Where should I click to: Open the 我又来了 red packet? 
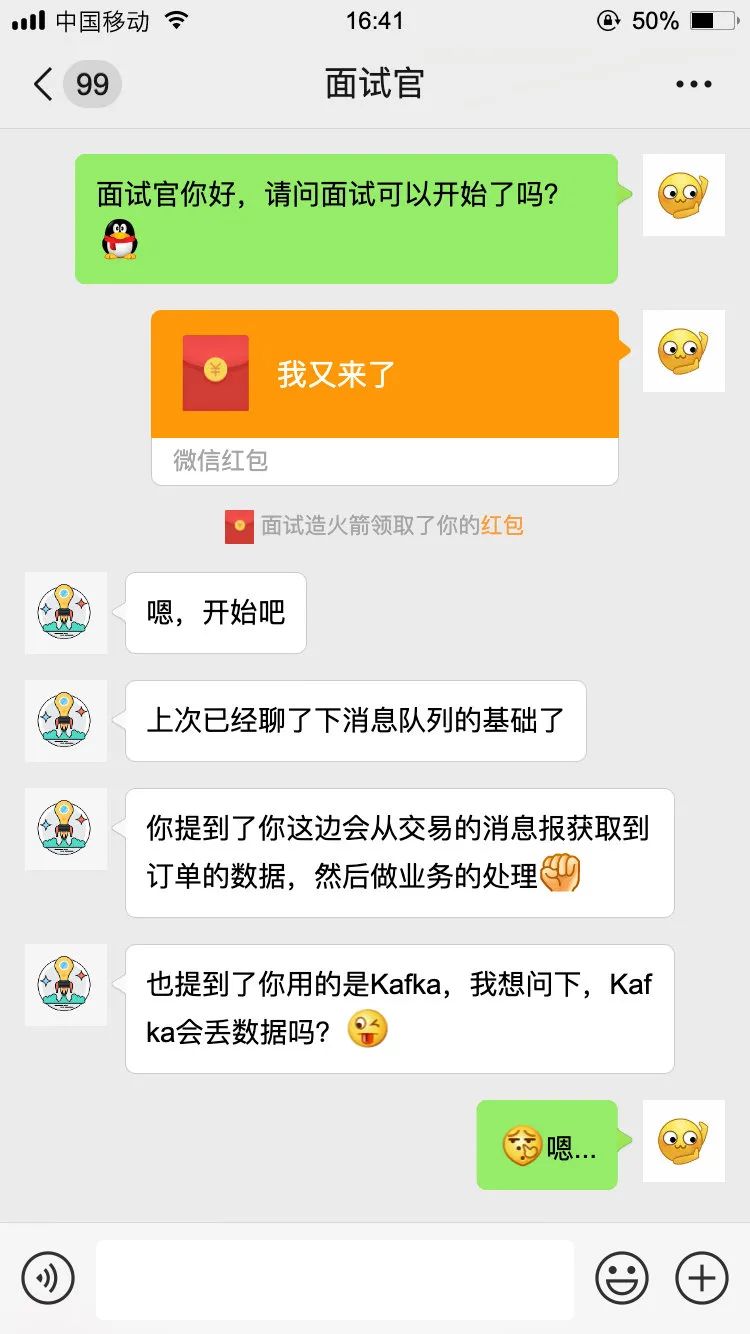[x=384, y=375]
